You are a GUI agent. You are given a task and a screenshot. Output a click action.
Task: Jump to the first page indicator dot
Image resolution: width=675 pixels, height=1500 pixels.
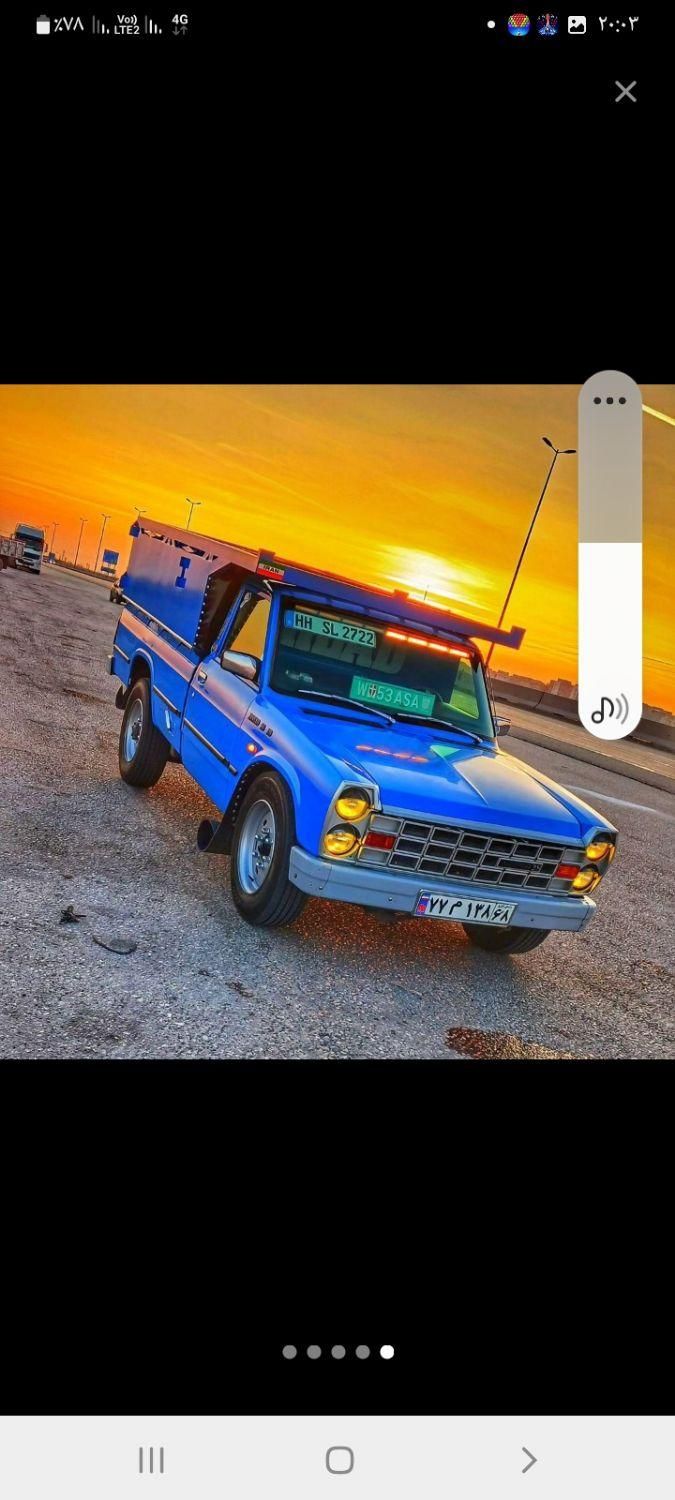click(x=290, y=1352)
